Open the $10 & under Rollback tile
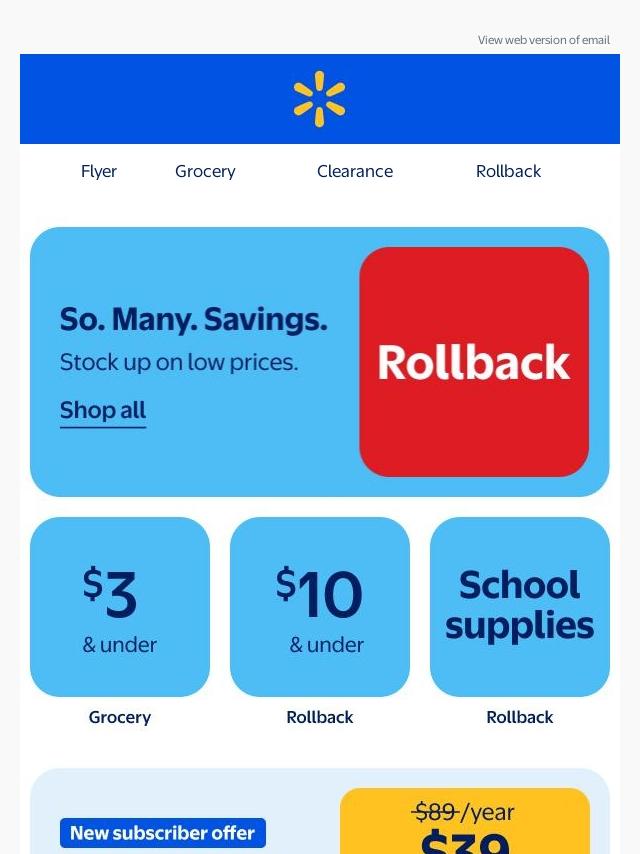Viewport: 640px width, 854px height. pos(320,607)
